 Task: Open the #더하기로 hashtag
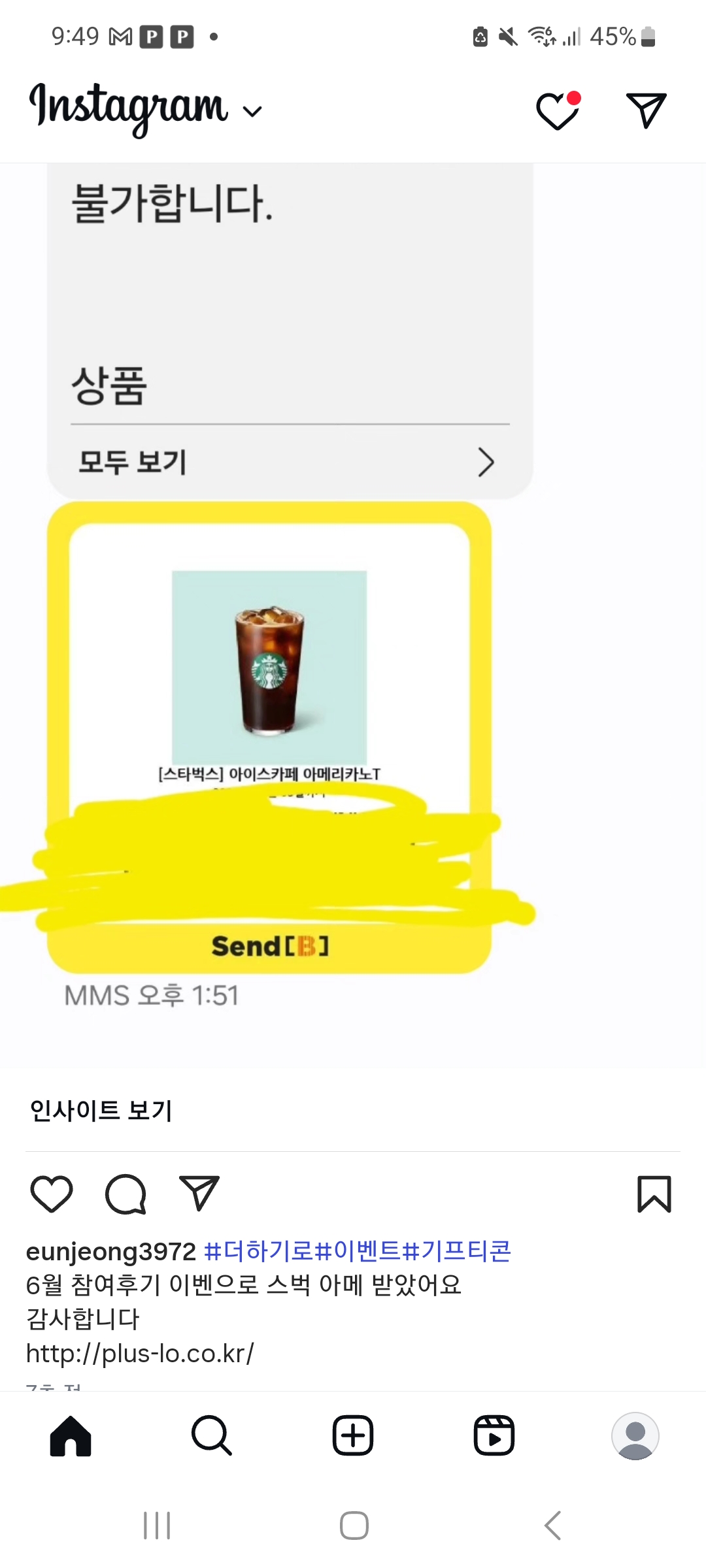point(258,1251)
